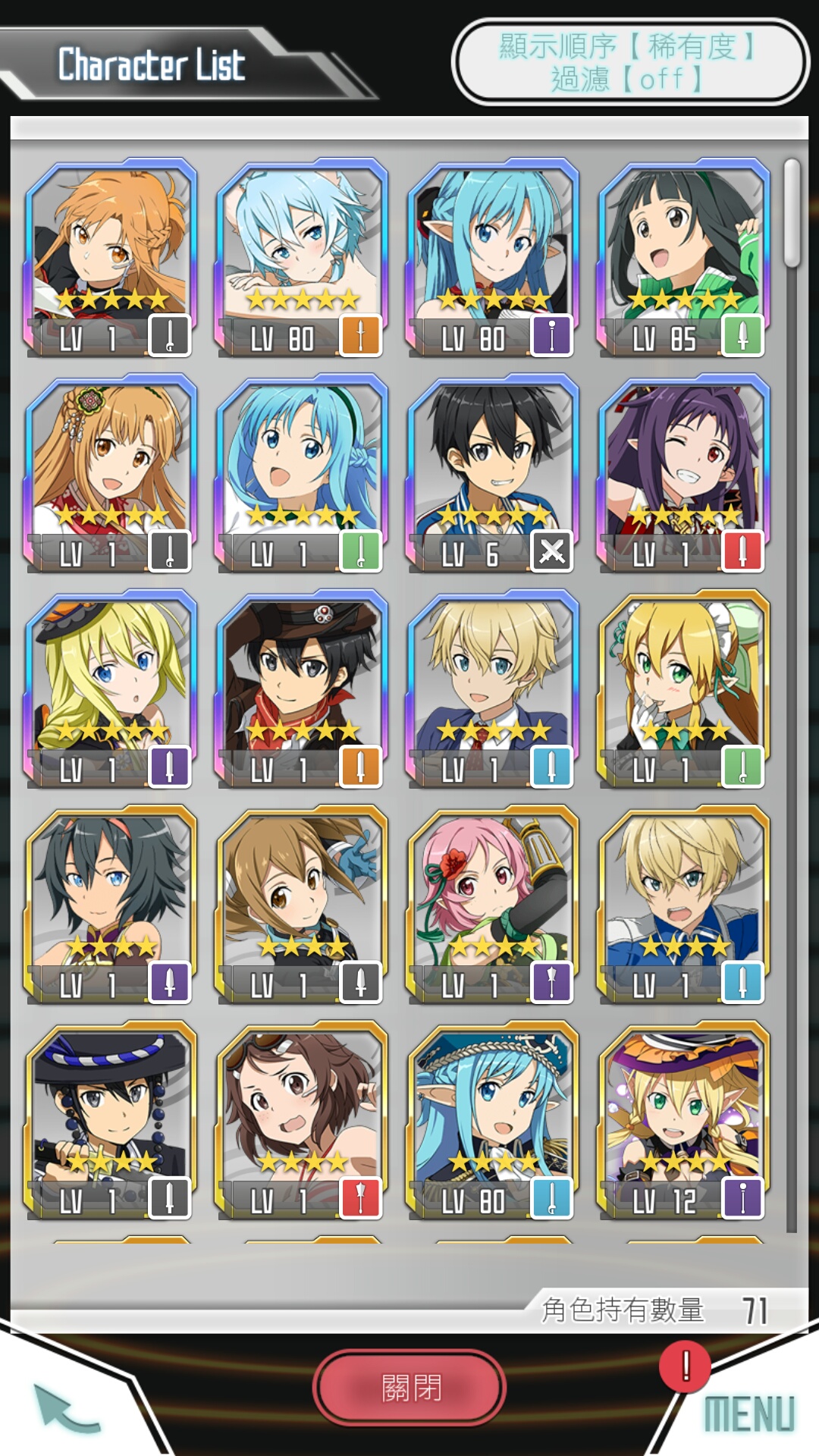This screenshot has width=819, height=1456.
Task: Open the LV 6 black-haired character card
Action: pyautogui.click(x=492, y=473)
